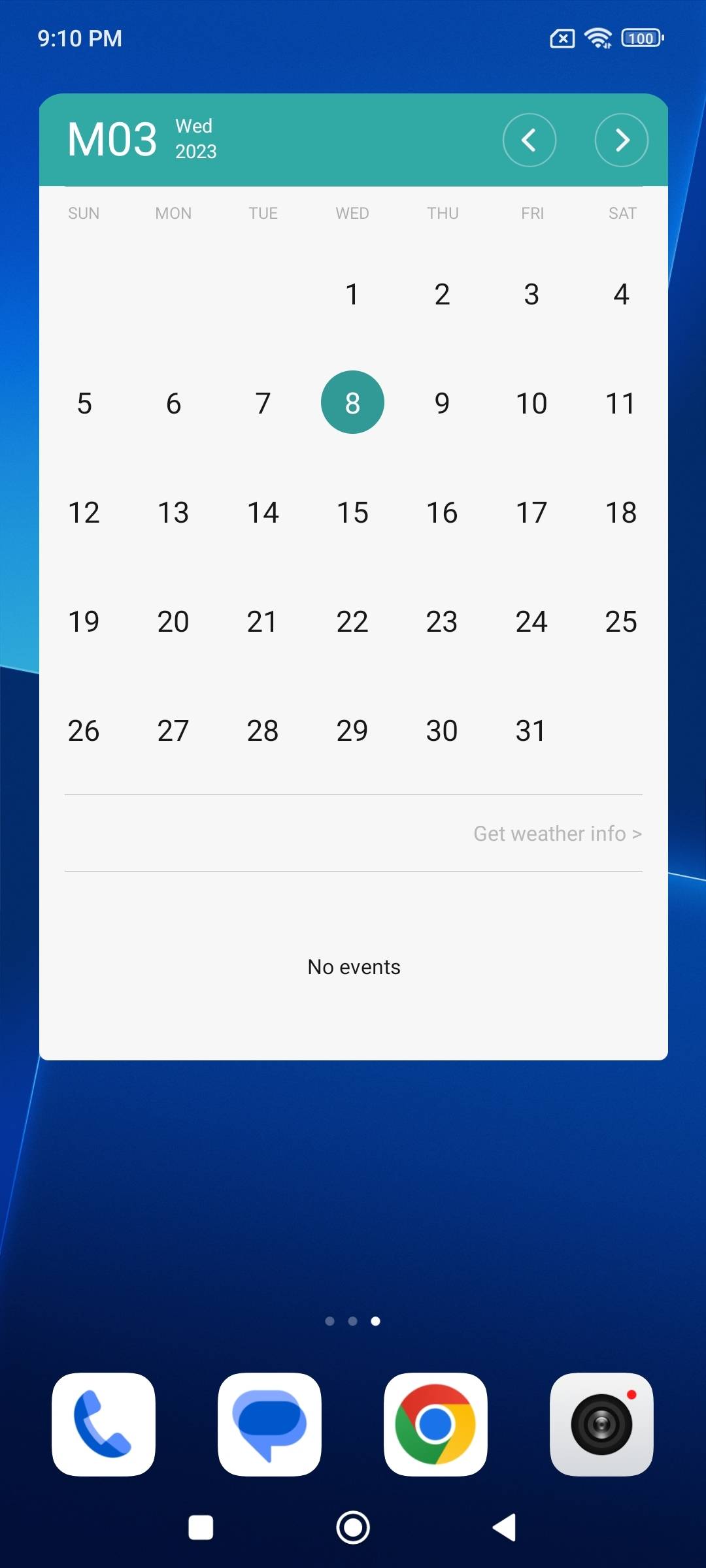Launch Chrome browser
Screen dimensions: 706x1568
[435, 1424]
